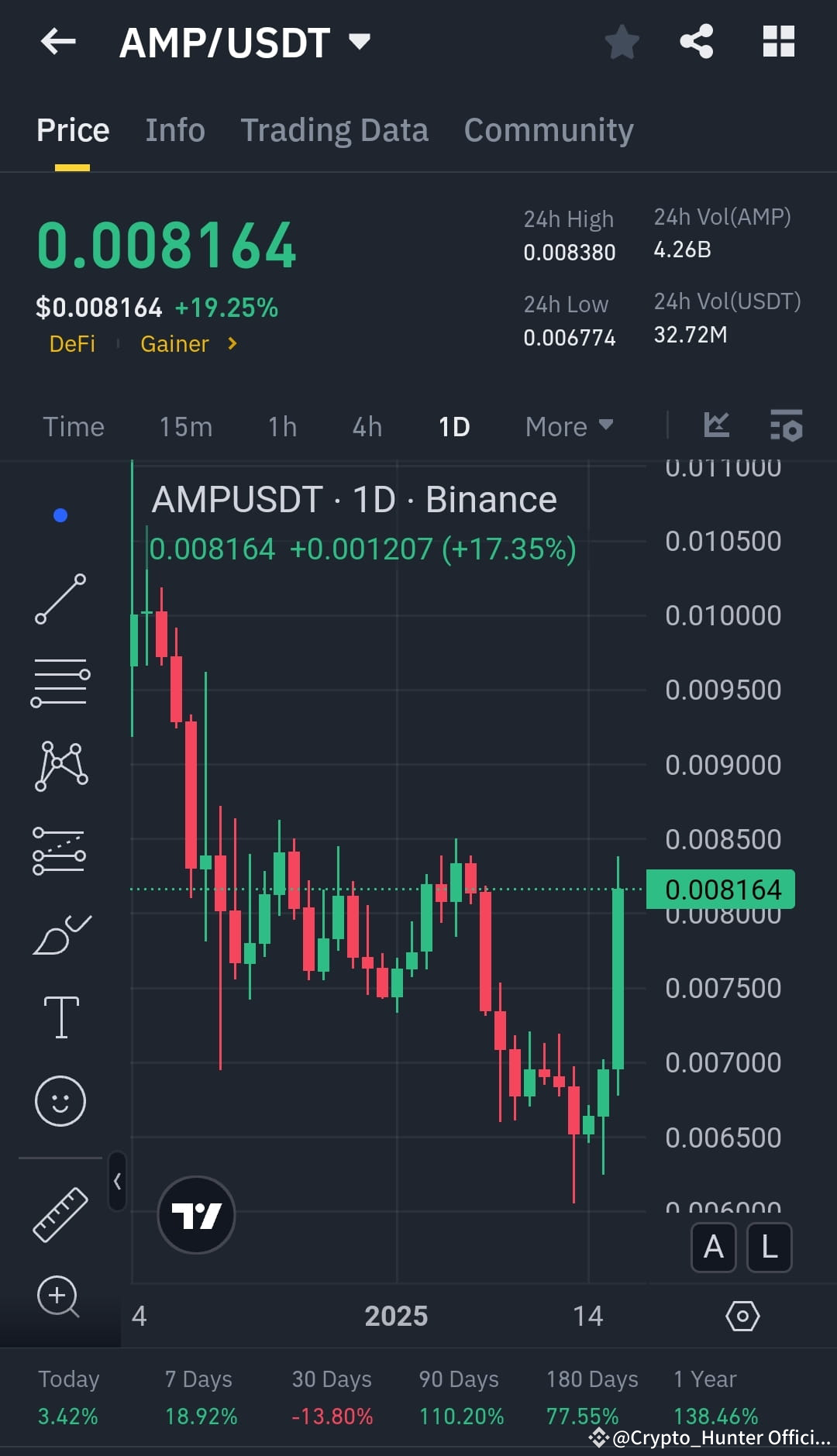Select the brush drawing tool
The height and width of the screenshot is (1456, 837).
pos(60,934)
